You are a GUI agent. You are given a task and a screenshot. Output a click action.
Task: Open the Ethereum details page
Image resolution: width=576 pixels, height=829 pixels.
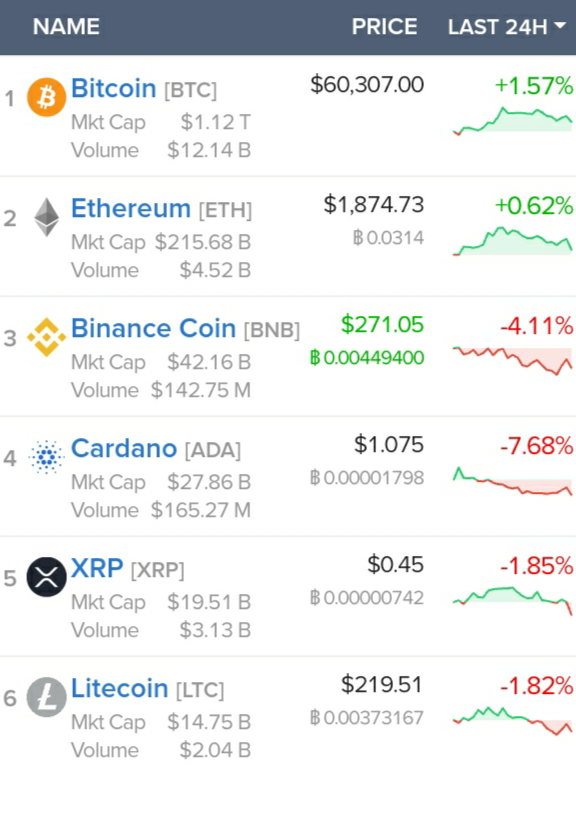pyautogui.click(x=131, y=208)
